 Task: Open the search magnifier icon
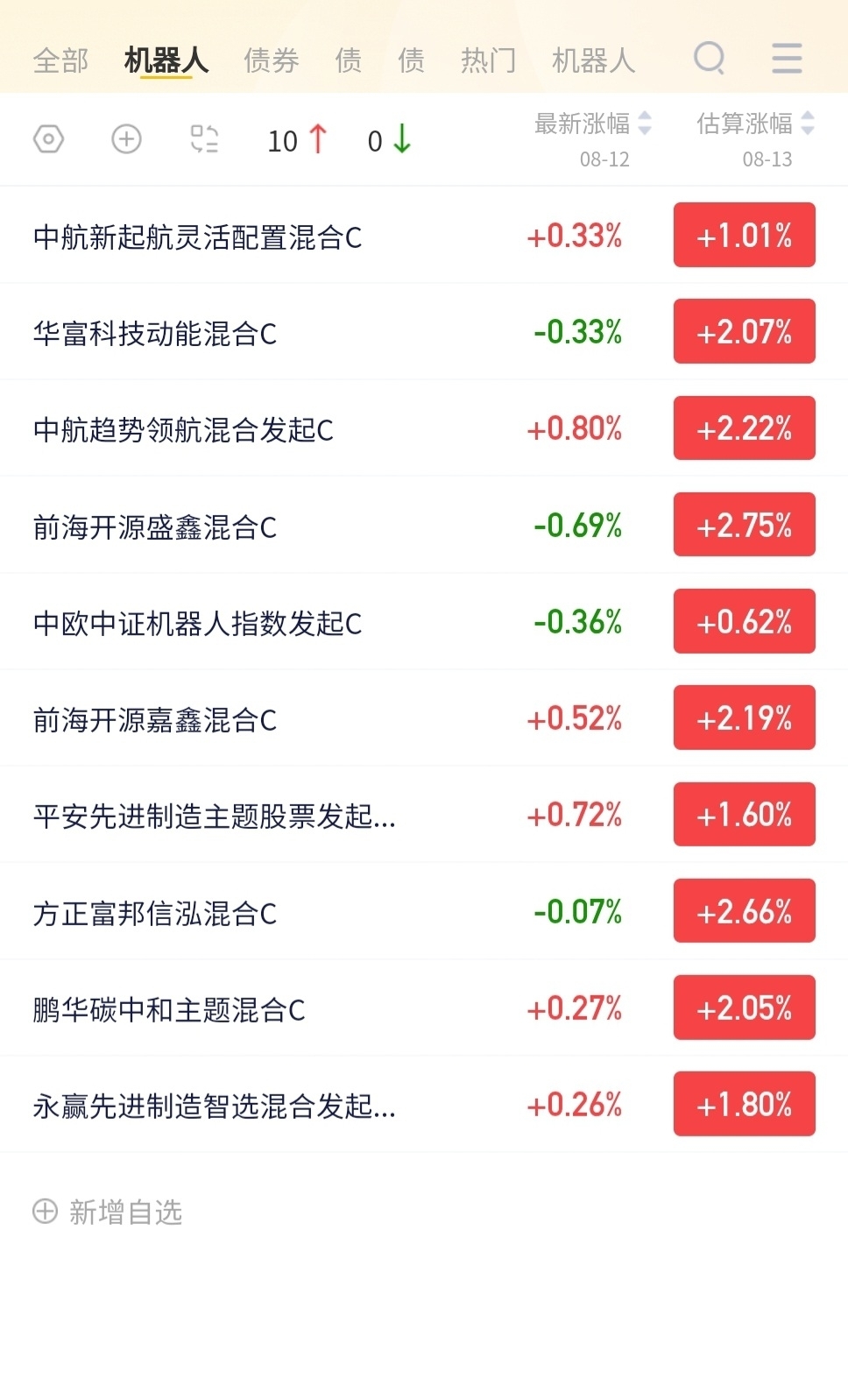[x=709, y=59]
